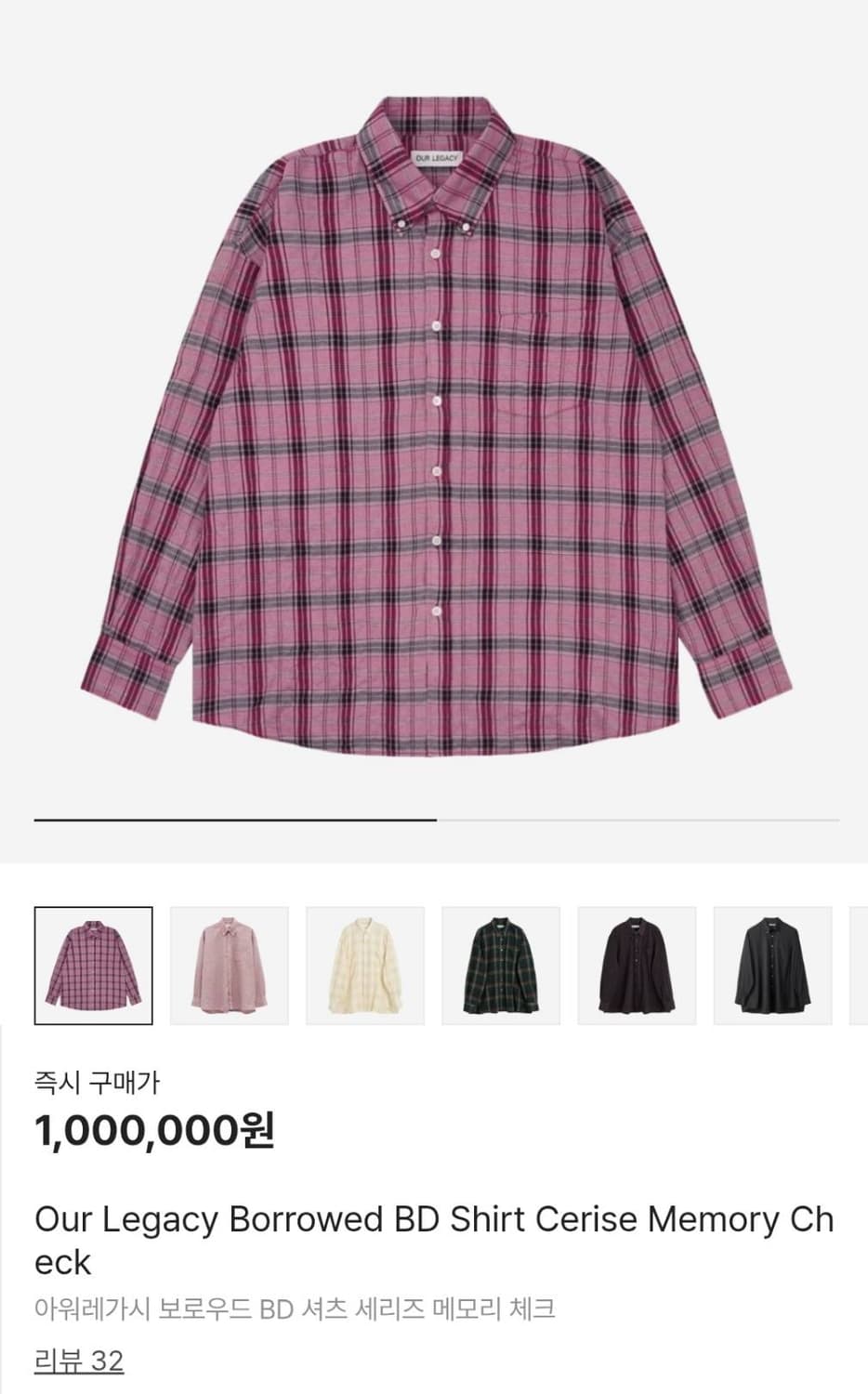Open the 리뷰 32 reviews link
This screenshot has width=868, height=1394.
[79, 1361]
